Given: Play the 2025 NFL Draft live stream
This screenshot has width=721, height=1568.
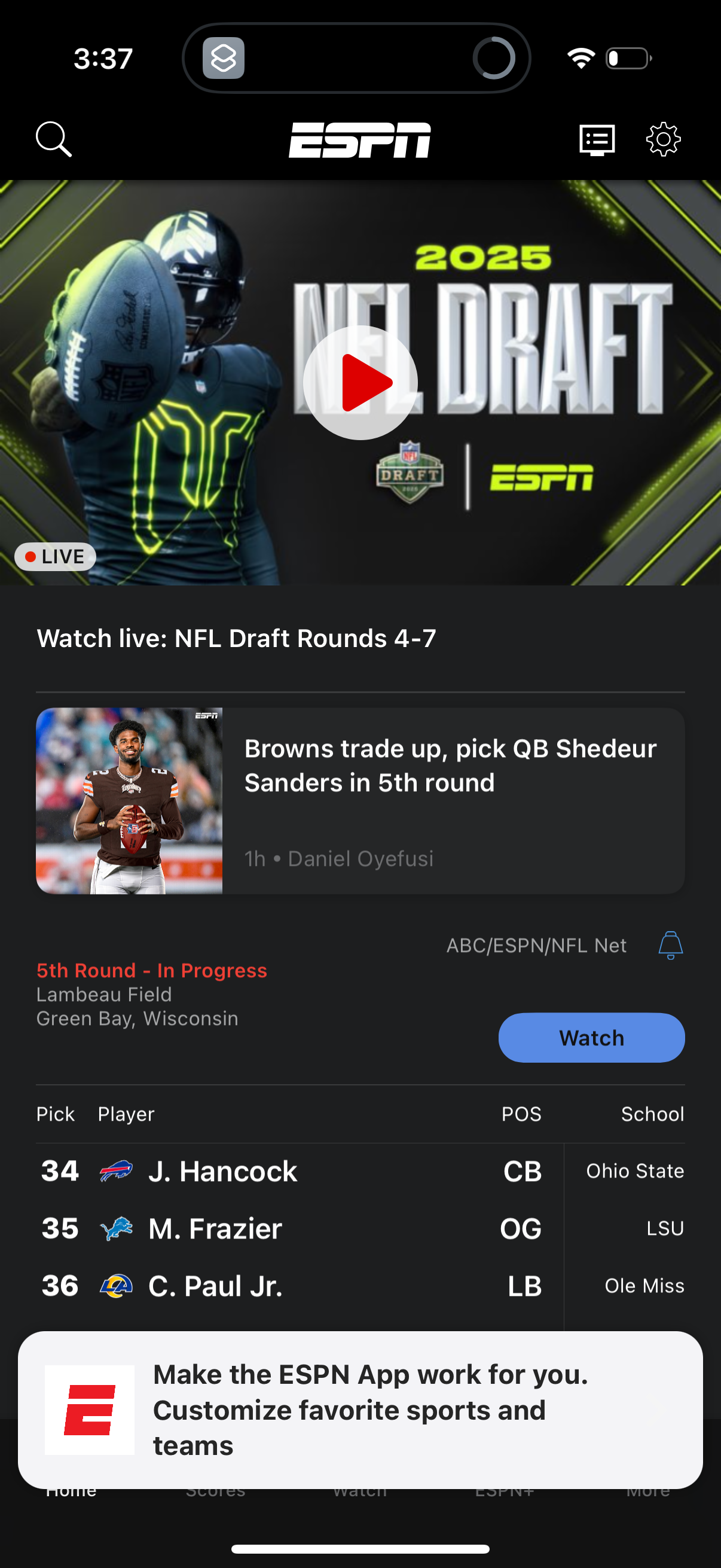Looking at the screenshot, I should (x=361, y=383).
